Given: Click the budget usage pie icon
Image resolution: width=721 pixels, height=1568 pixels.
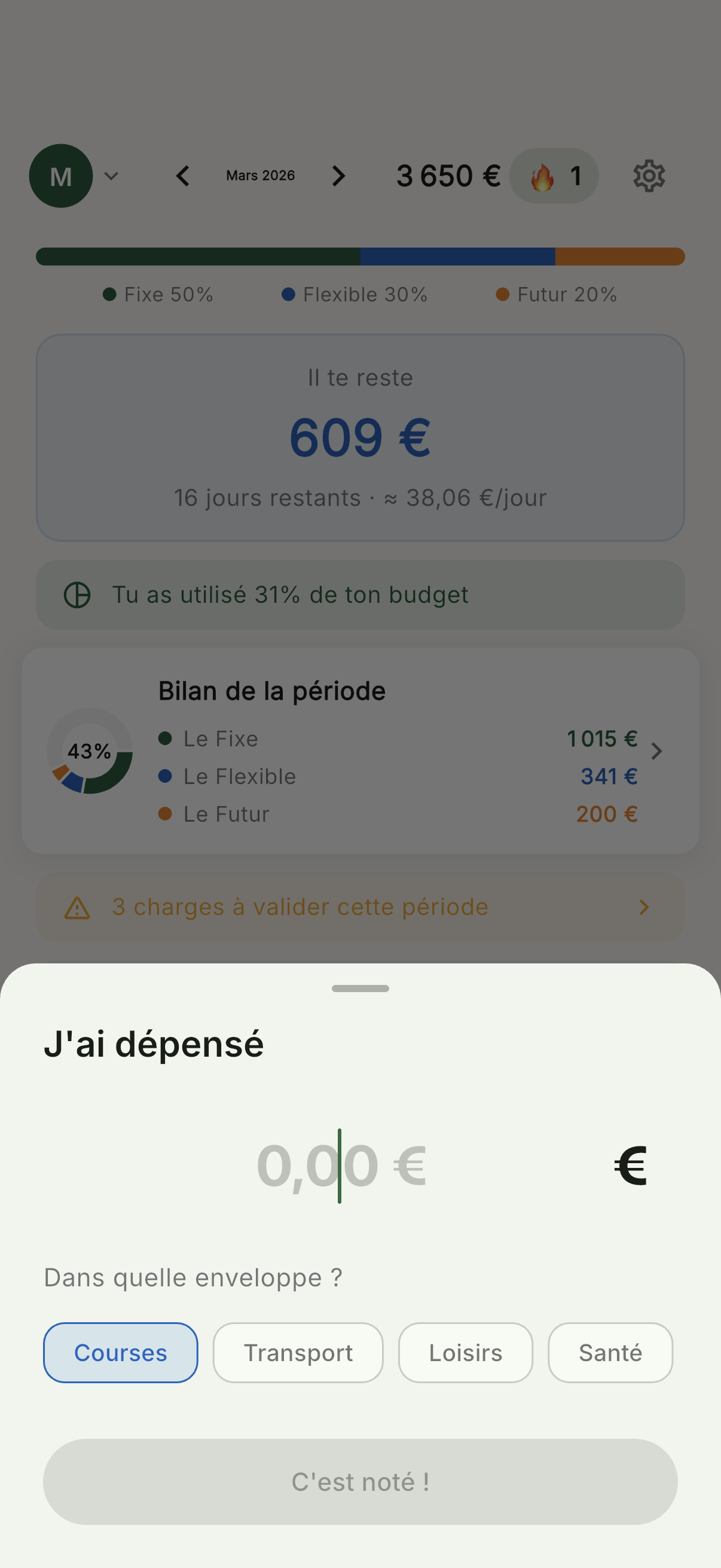Looking at the screenshot, I should 78,594.
